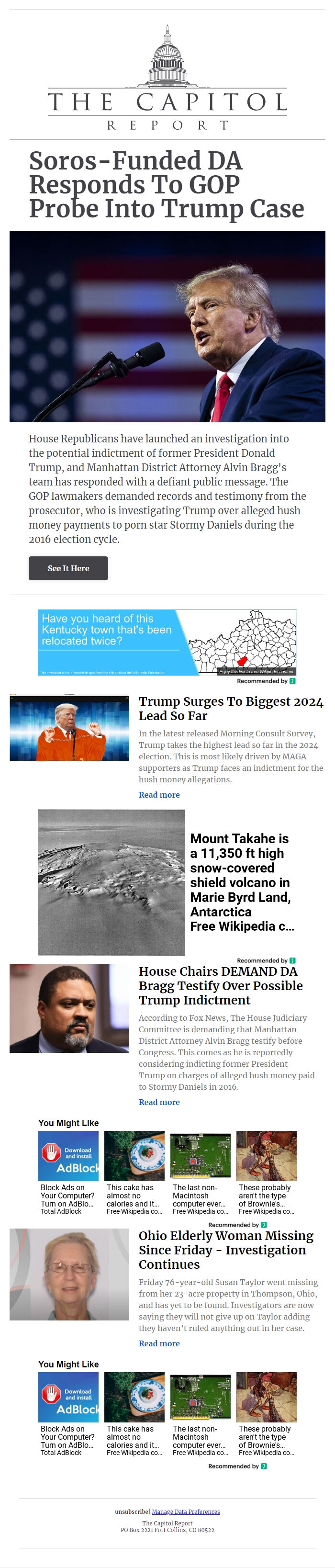
Task: Read more on House Chairs DEMAND DA Bragg
Action: click(x=159, y=1102)
